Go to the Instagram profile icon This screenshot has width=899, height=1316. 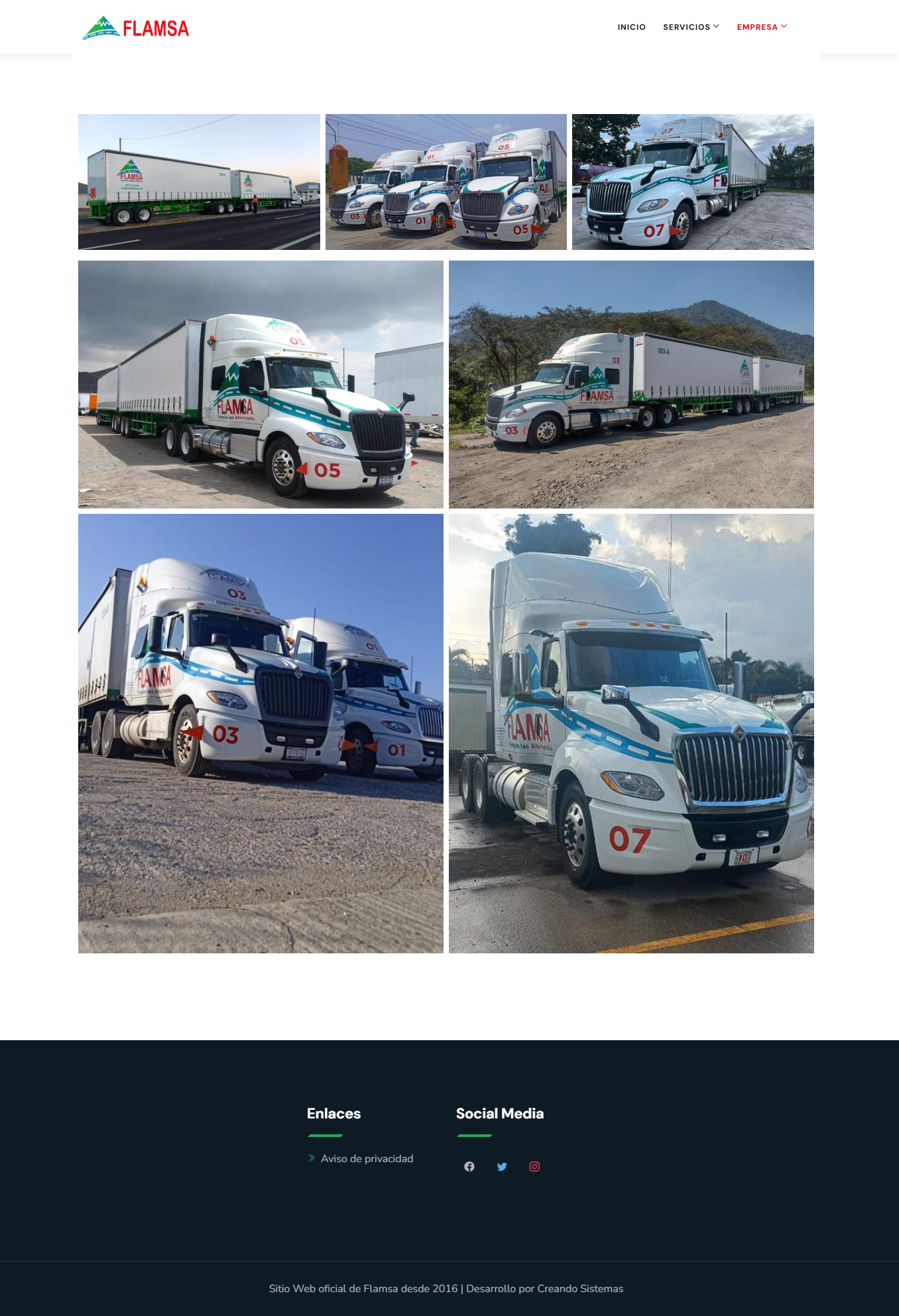pos(534,1166)
